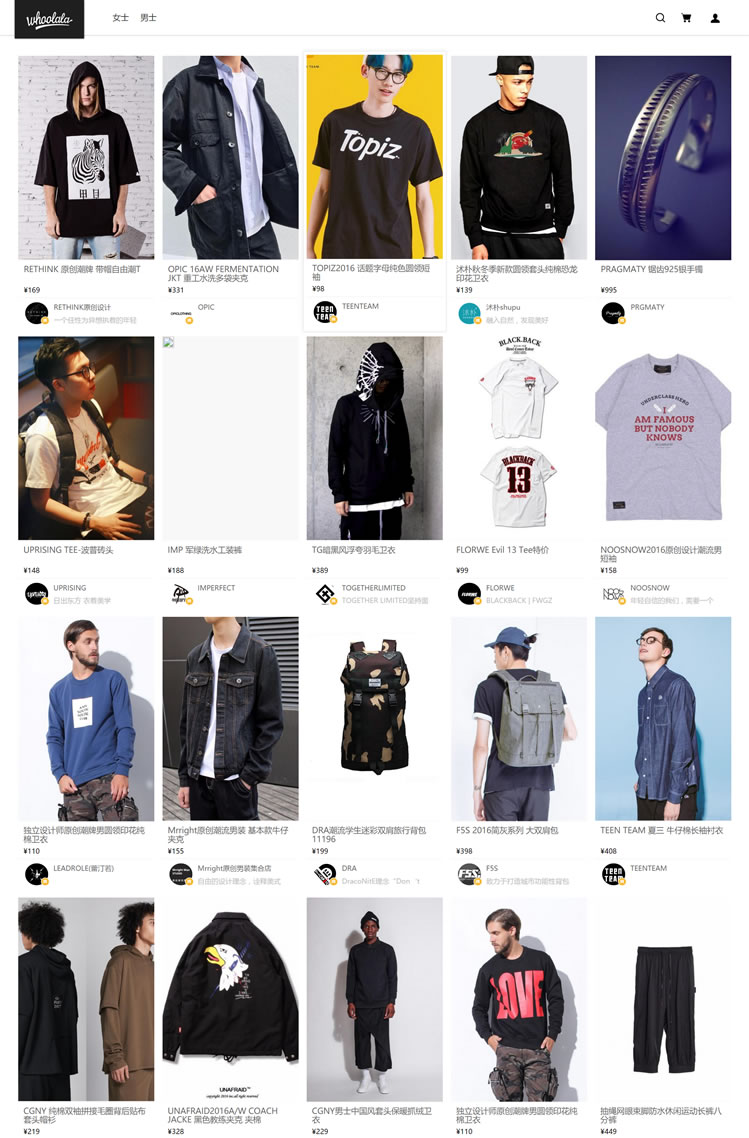Image resolution: width=749 pixels, height=1138 pixels.
Task: Visit the LEADROLE(黛汀若) shop
Action: [82, 868]
